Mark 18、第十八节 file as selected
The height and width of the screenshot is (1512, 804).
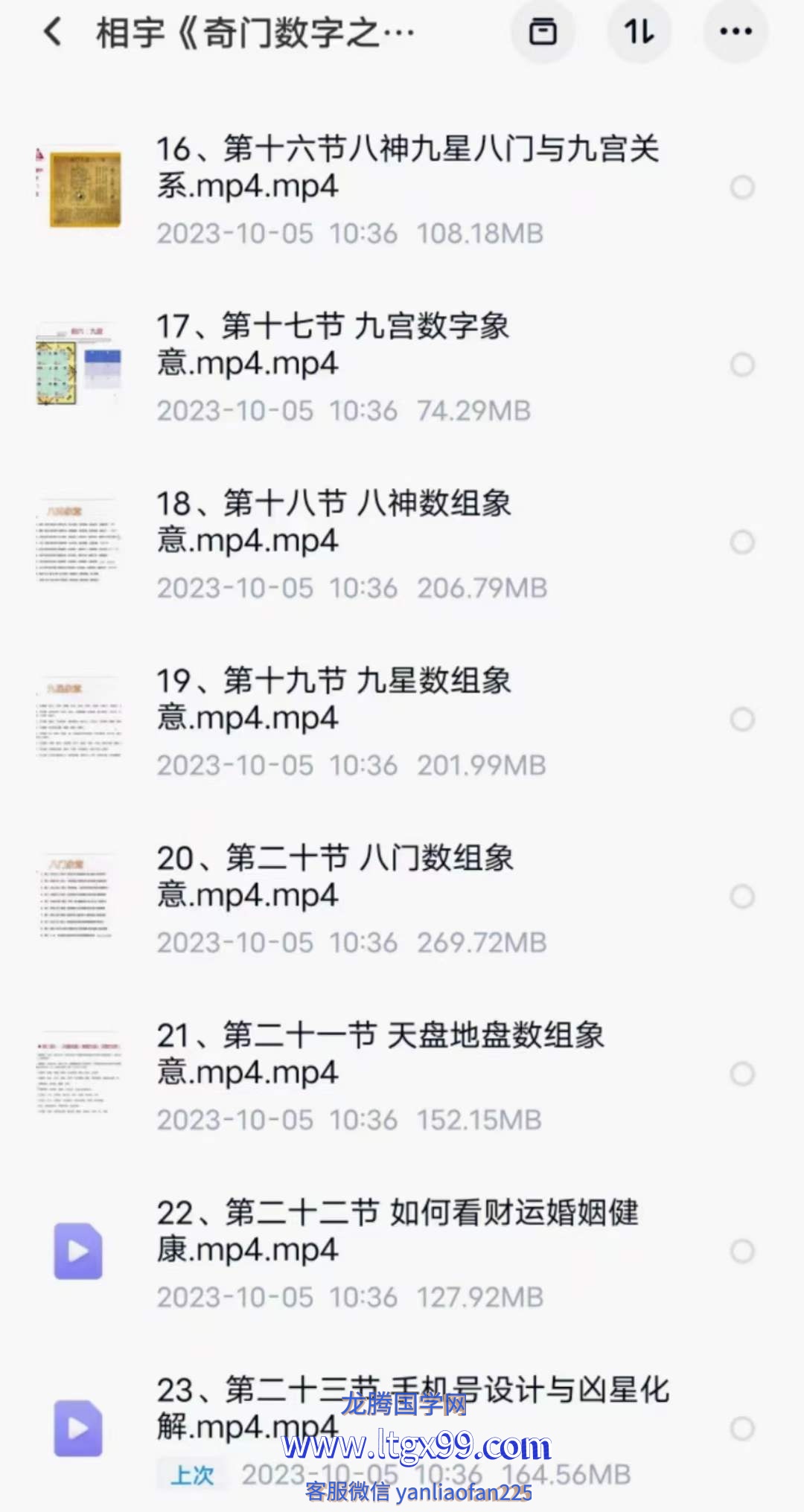point(742,542)
